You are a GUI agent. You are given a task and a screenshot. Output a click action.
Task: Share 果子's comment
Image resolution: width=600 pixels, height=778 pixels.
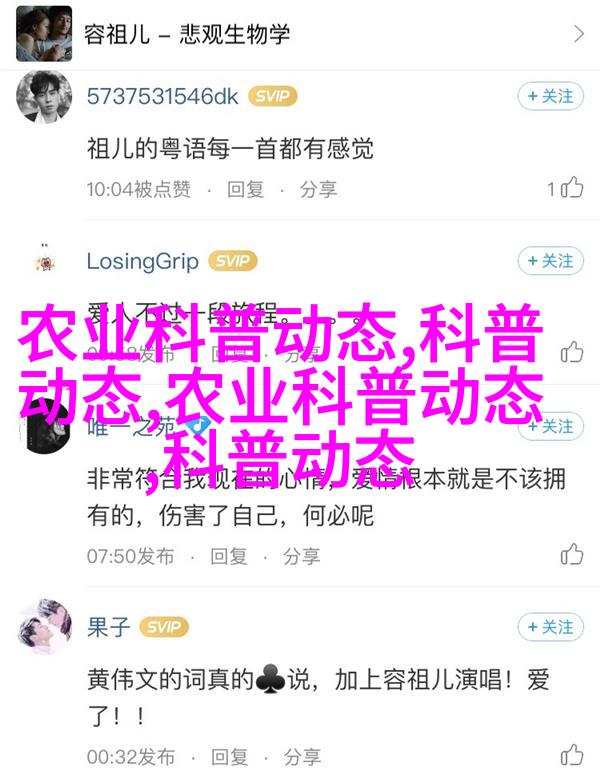tap(301, 754)
